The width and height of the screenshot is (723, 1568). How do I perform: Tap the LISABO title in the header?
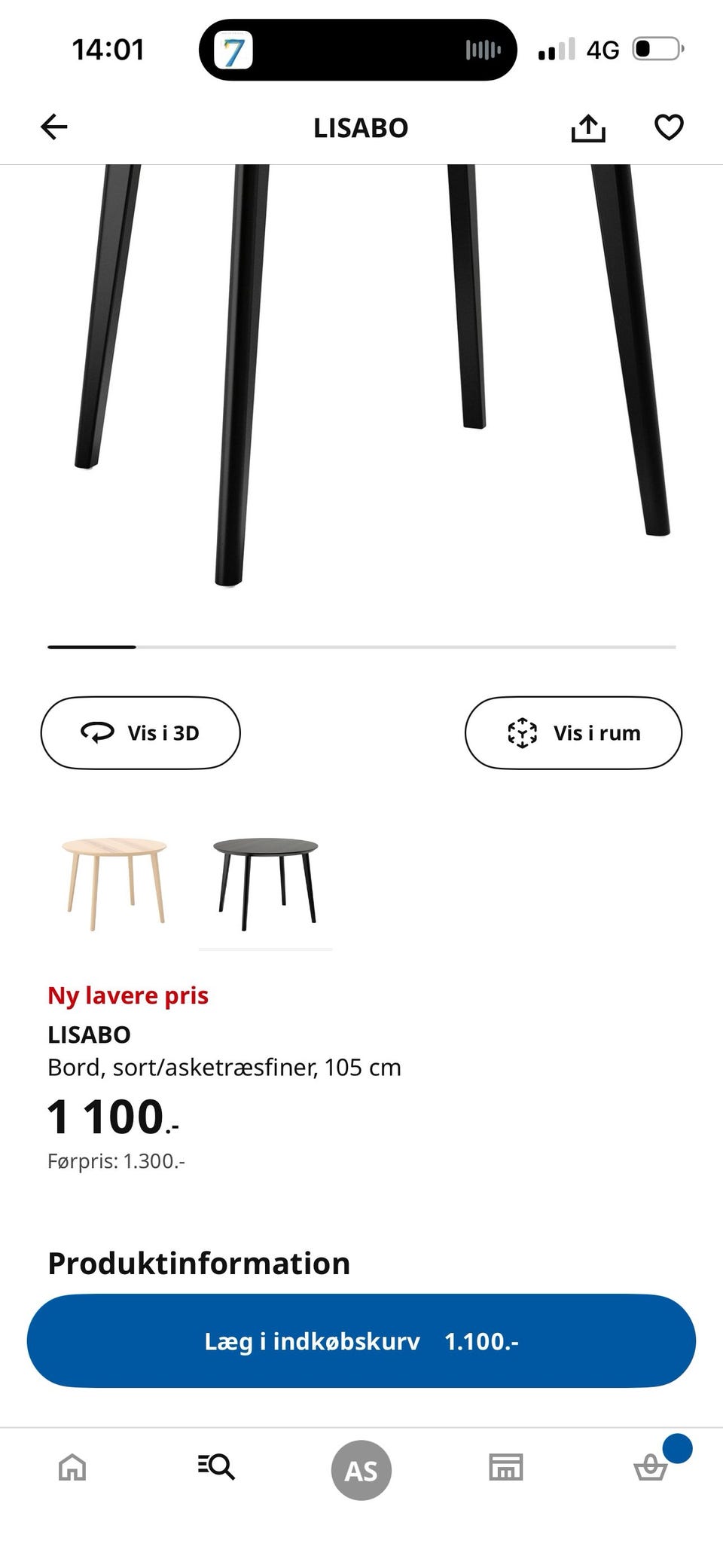(x=361, y=127)
